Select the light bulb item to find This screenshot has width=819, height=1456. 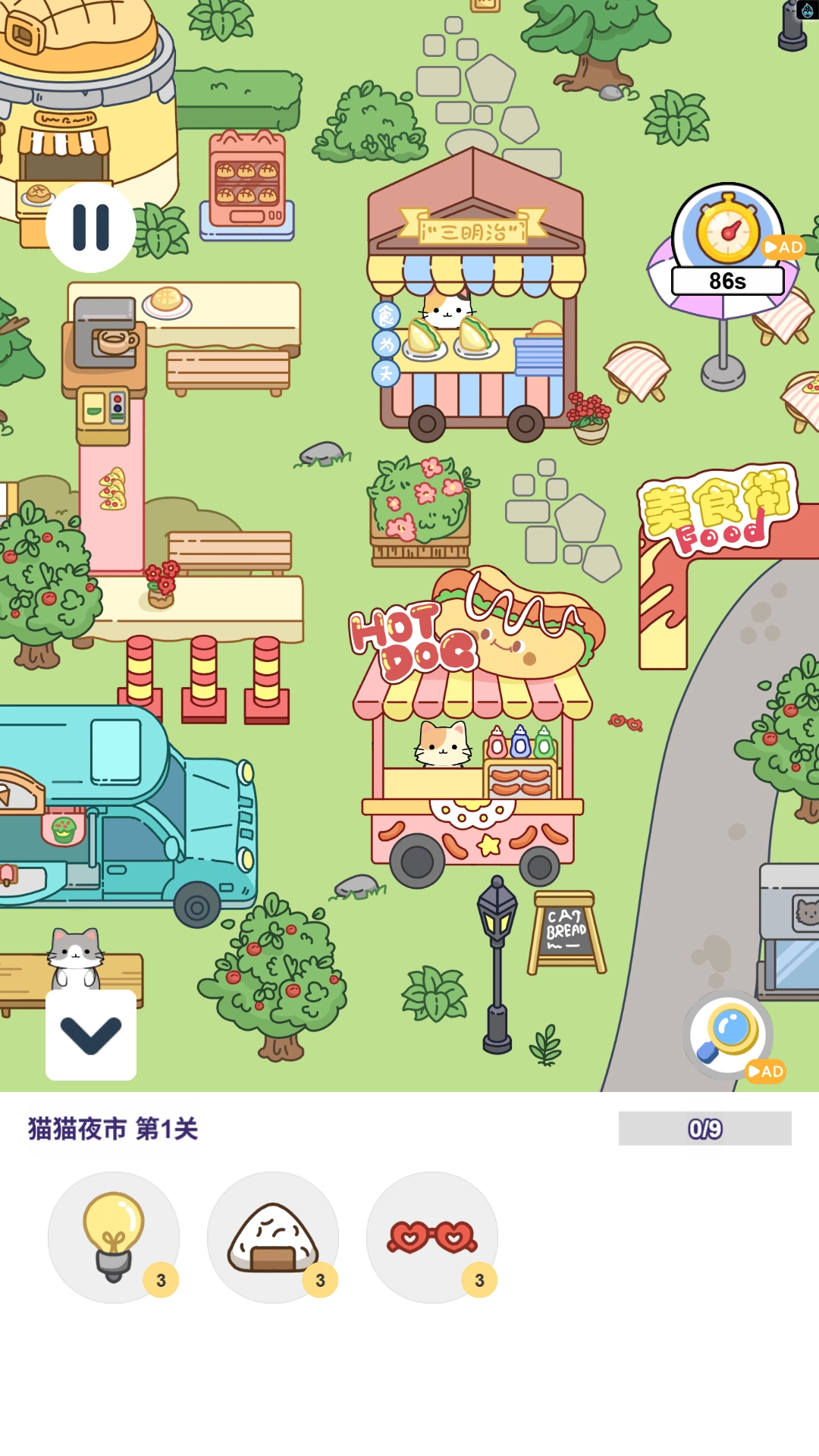114,1237
